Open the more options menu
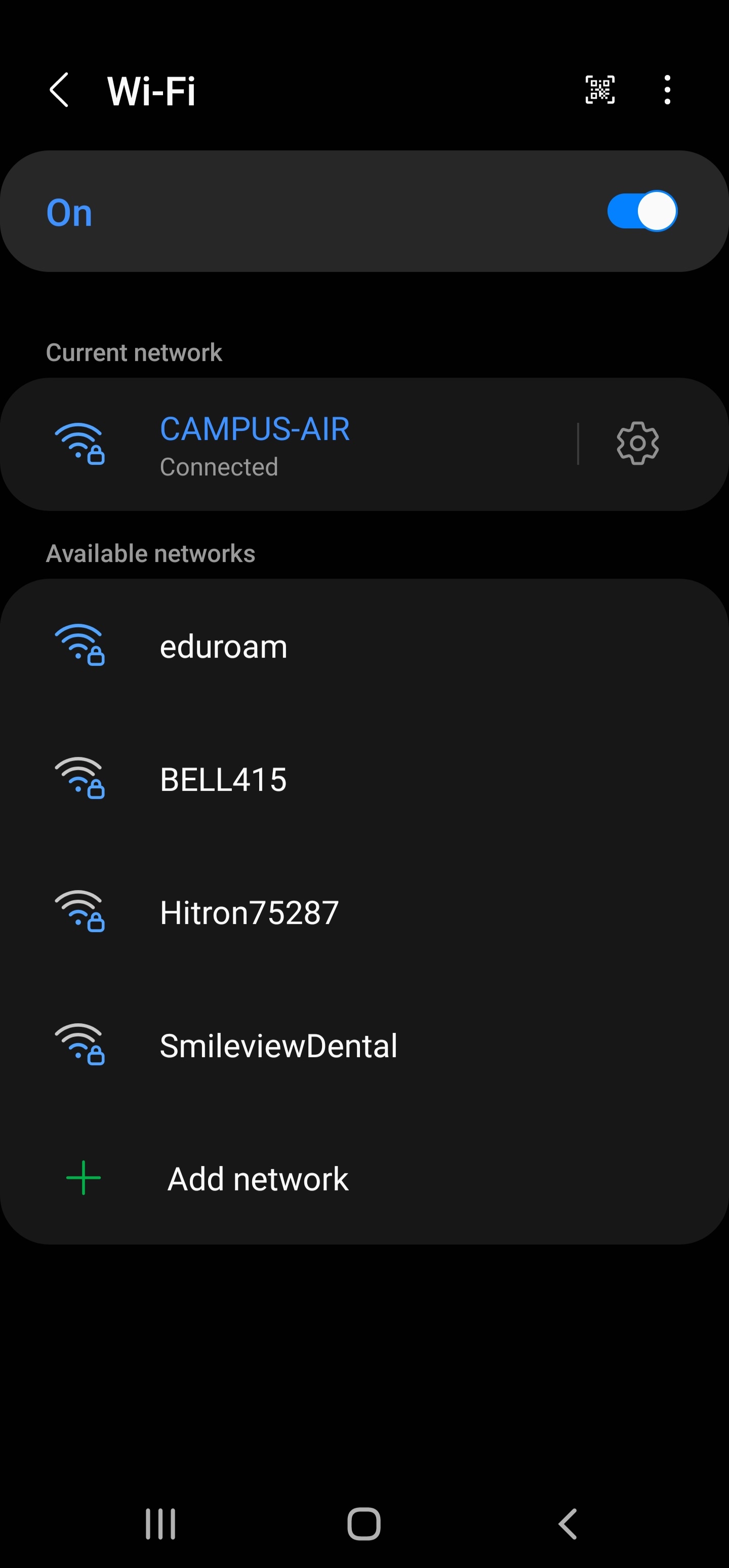 click(667, 90)
